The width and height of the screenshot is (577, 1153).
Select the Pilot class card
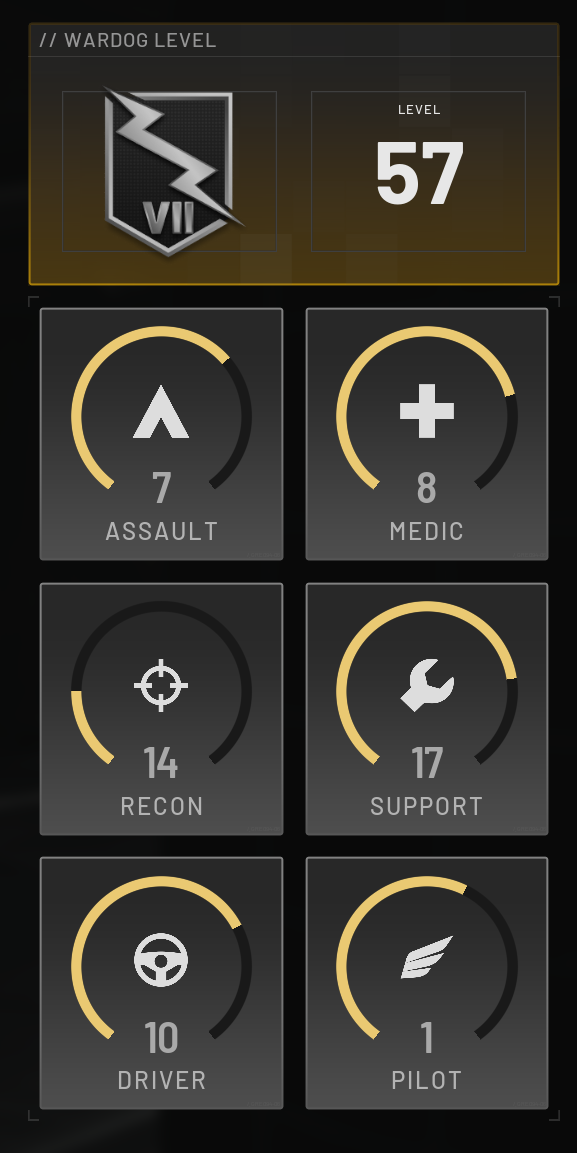point(427,983)
